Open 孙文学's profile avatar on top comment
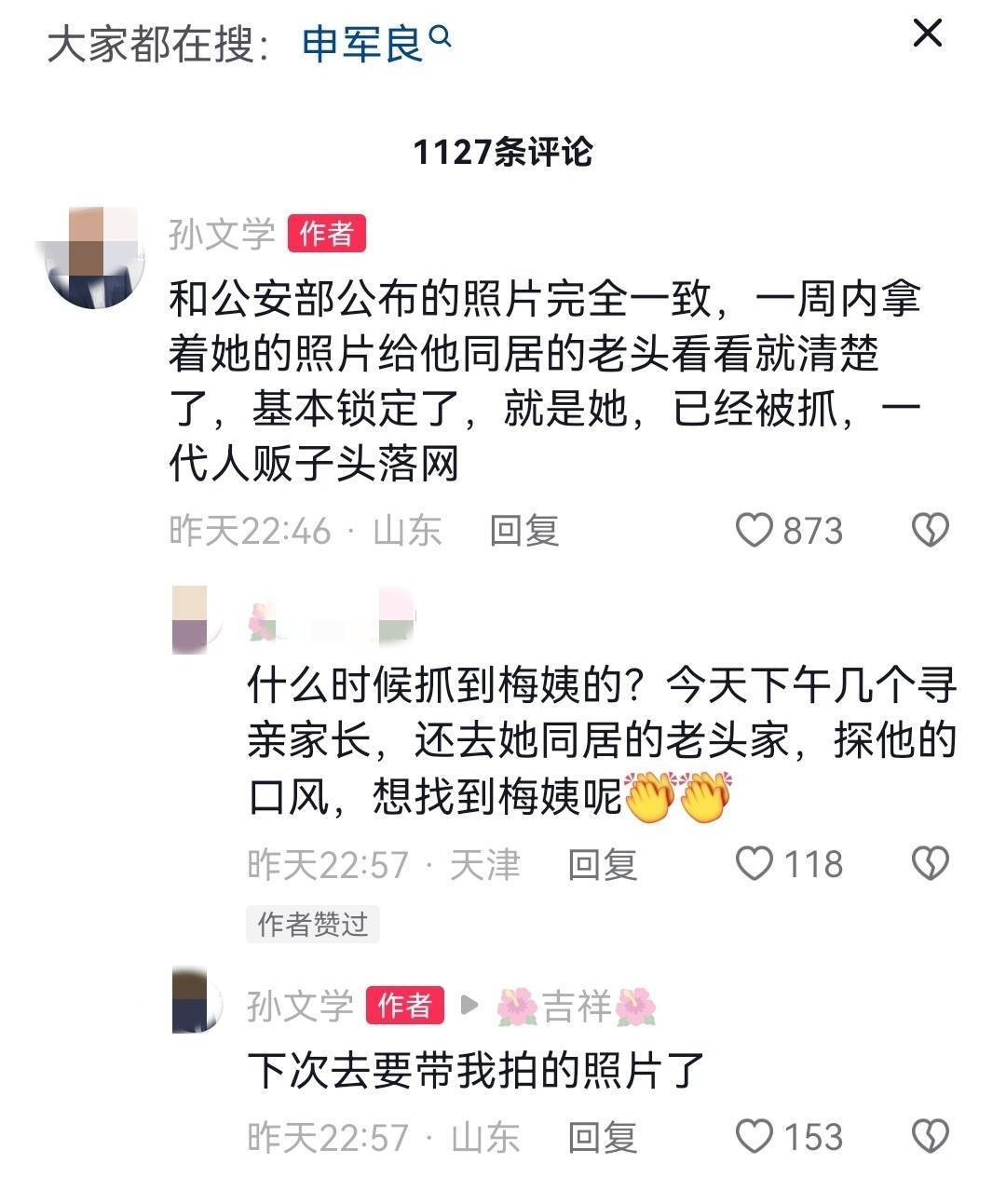Image resolution: width=1006 pixels, height=1204 pixels. [x=98, y=256]
